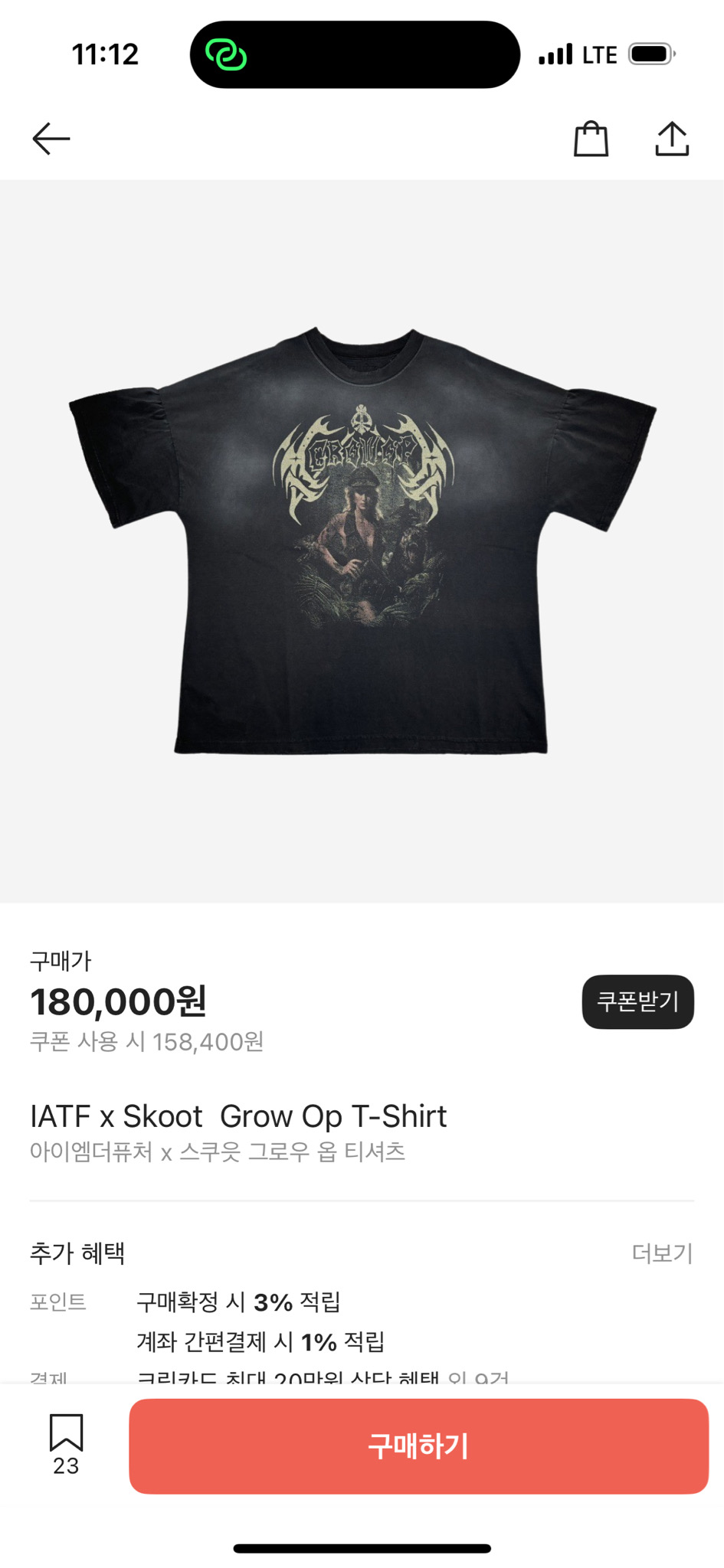Open the shopping bag
The width and height of the screenshot is (724, 1568).
[x=591, y=139]
